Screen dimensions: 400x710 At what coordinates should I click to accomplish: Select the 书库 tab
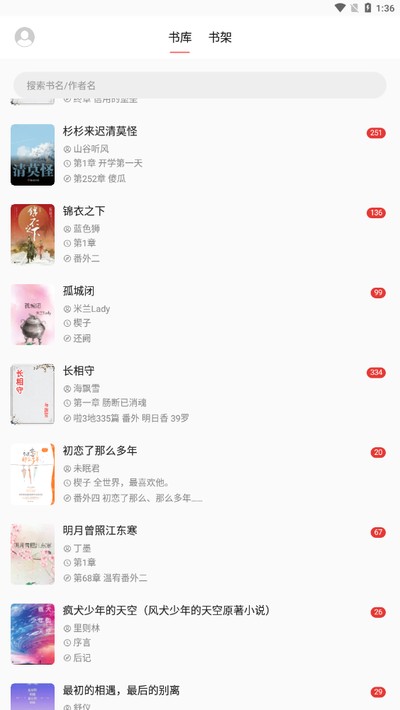point(180,37)
